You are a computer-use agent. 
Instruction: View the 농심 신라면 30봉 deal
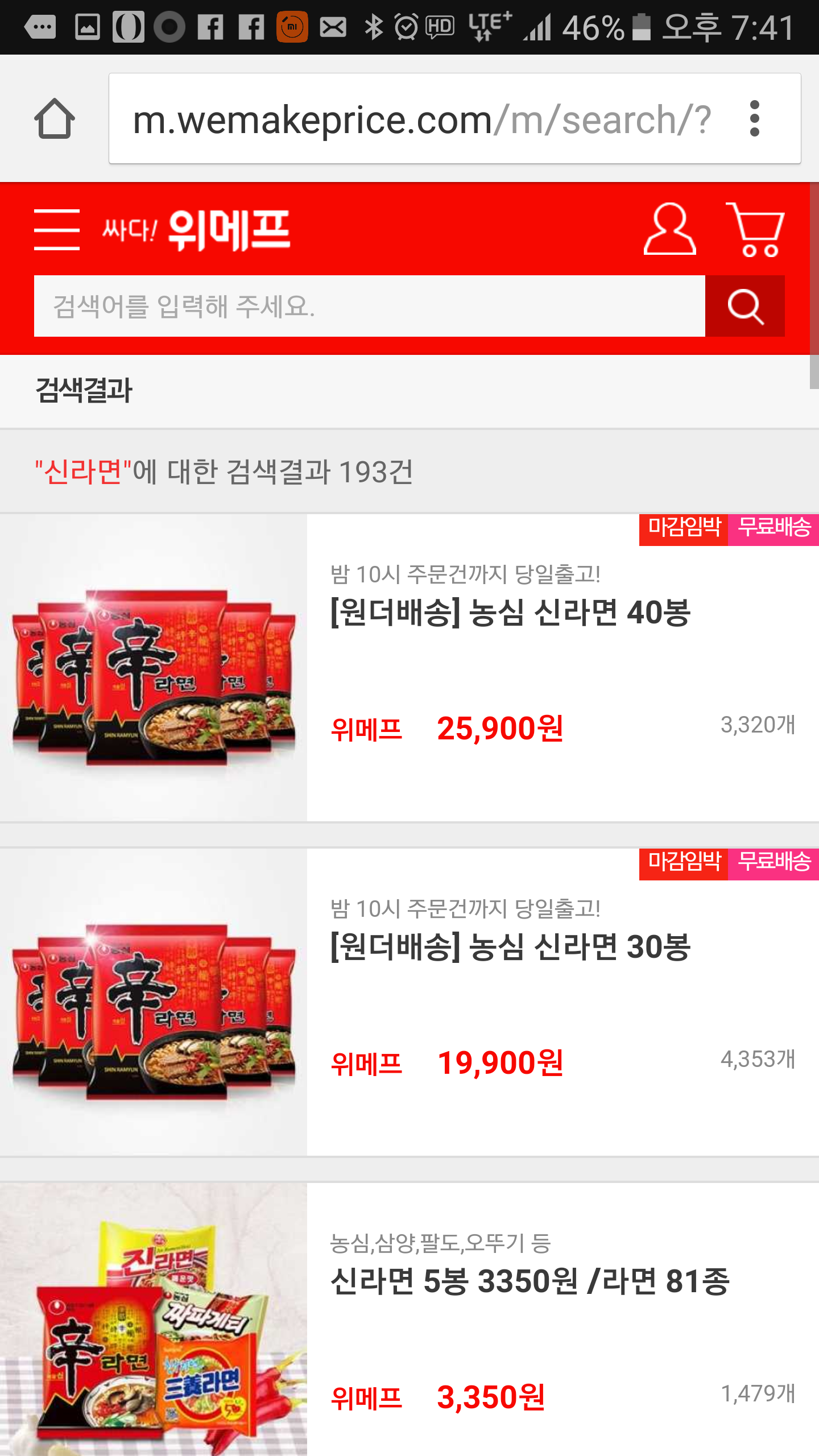pyautogui.click(x=510, y=948)
